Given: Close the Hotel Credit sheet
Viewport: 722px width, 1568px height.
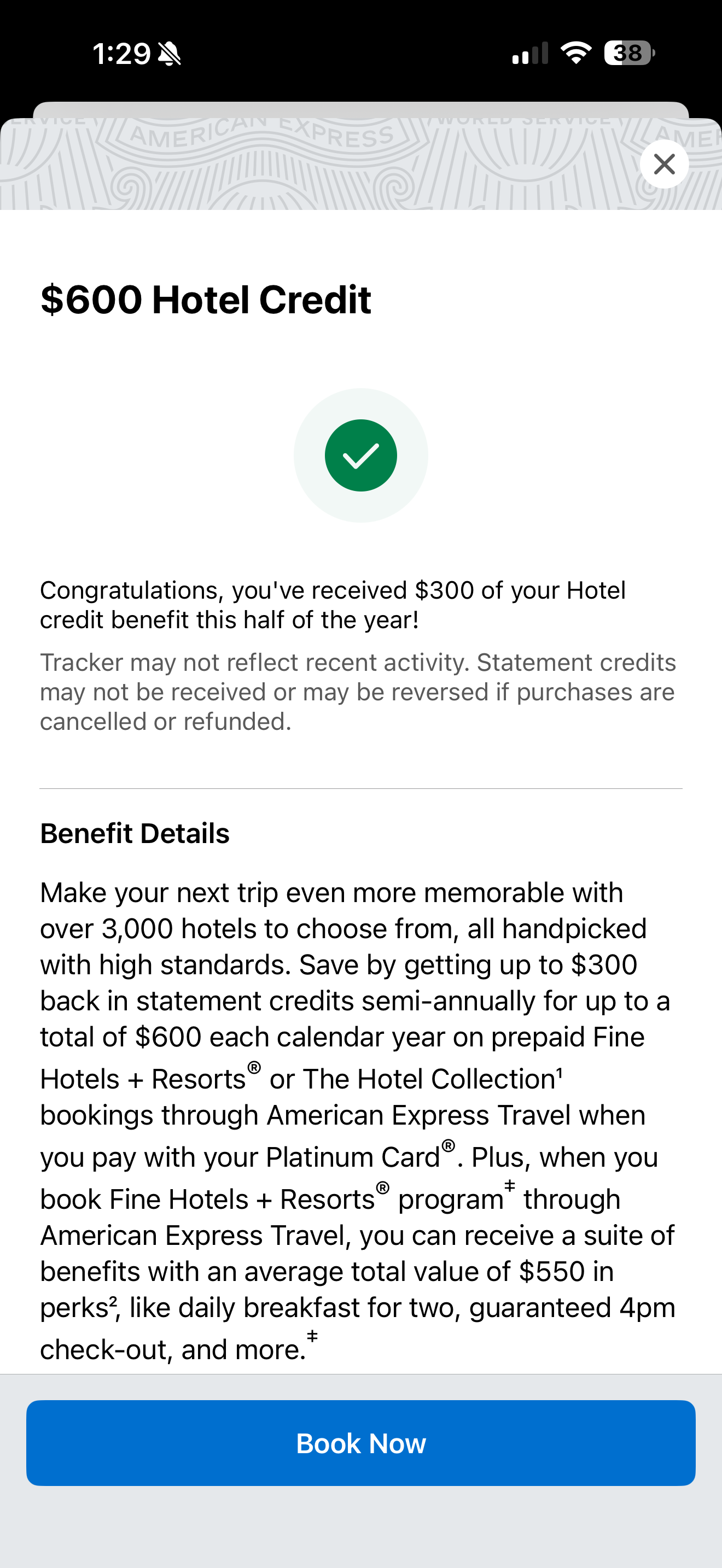Looking at the screenshot, I should click(x=663, y=163).
